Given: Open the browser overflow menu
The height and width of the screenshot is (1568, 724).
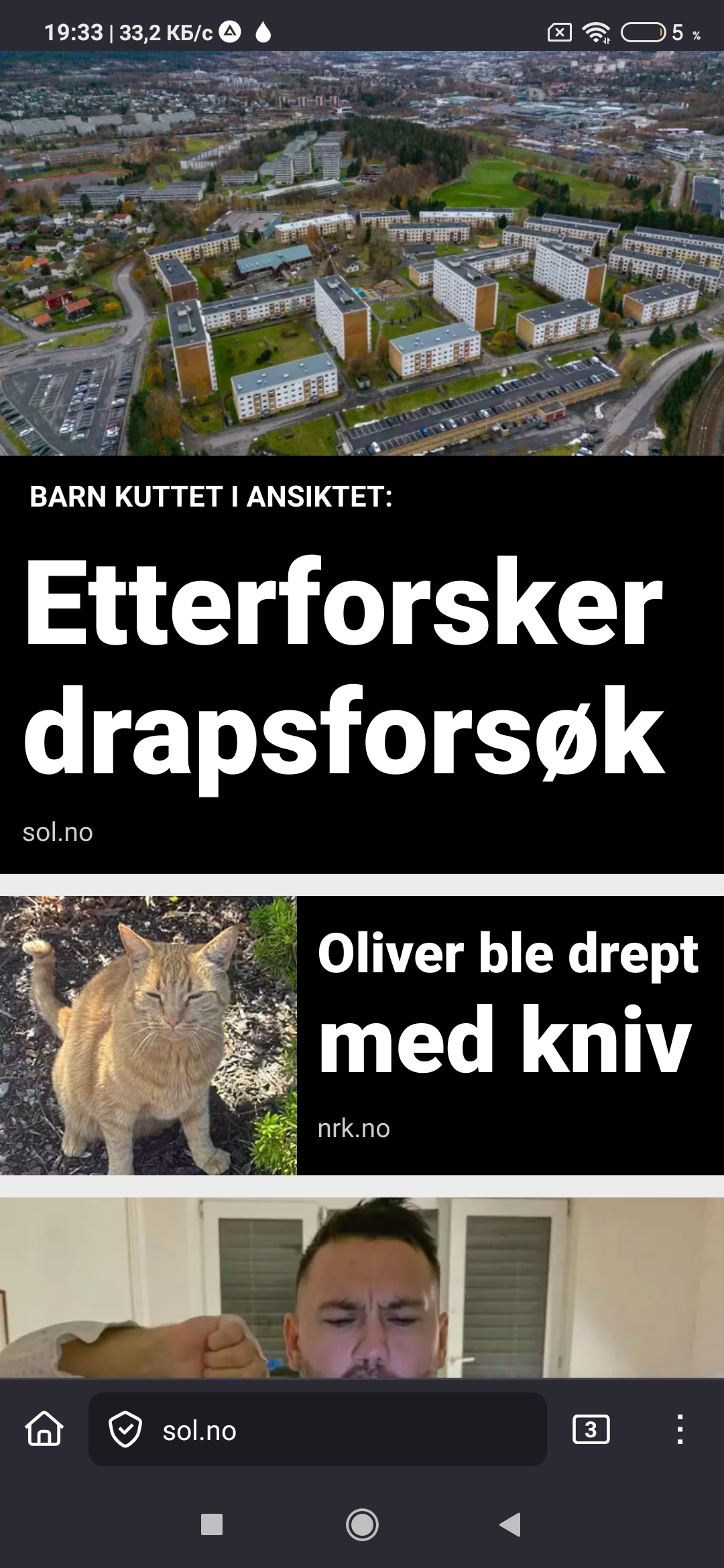Looking at the screenshot, I should (679, 1430).
